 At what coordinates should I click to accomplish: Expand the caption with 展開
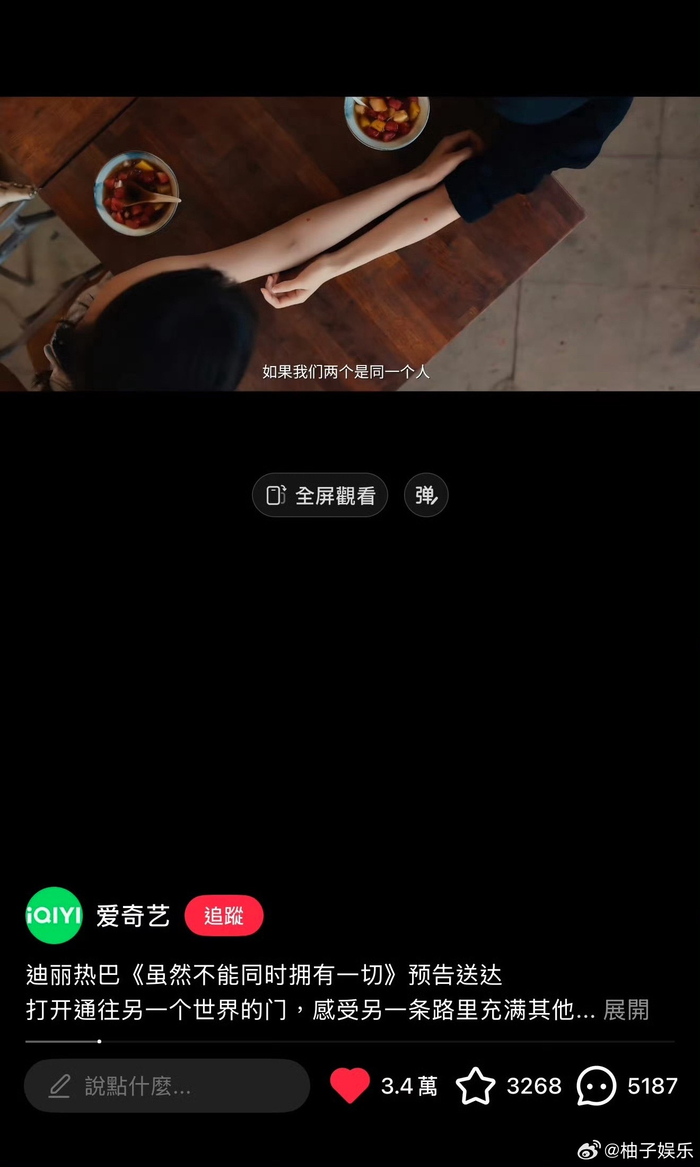(x=626, y=1010)
